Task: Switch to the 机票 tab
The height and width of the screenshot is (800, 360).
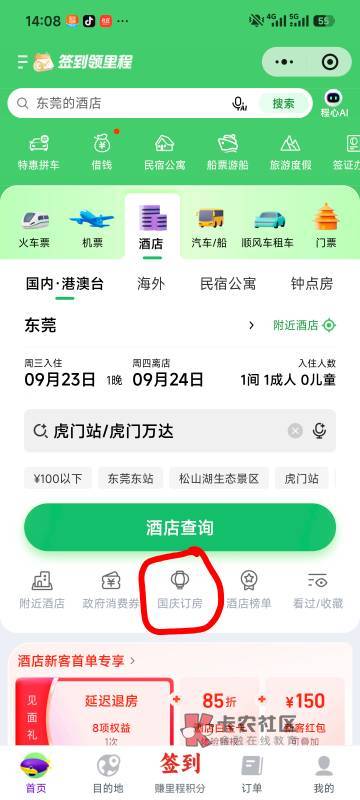Action: pos(92,228)
